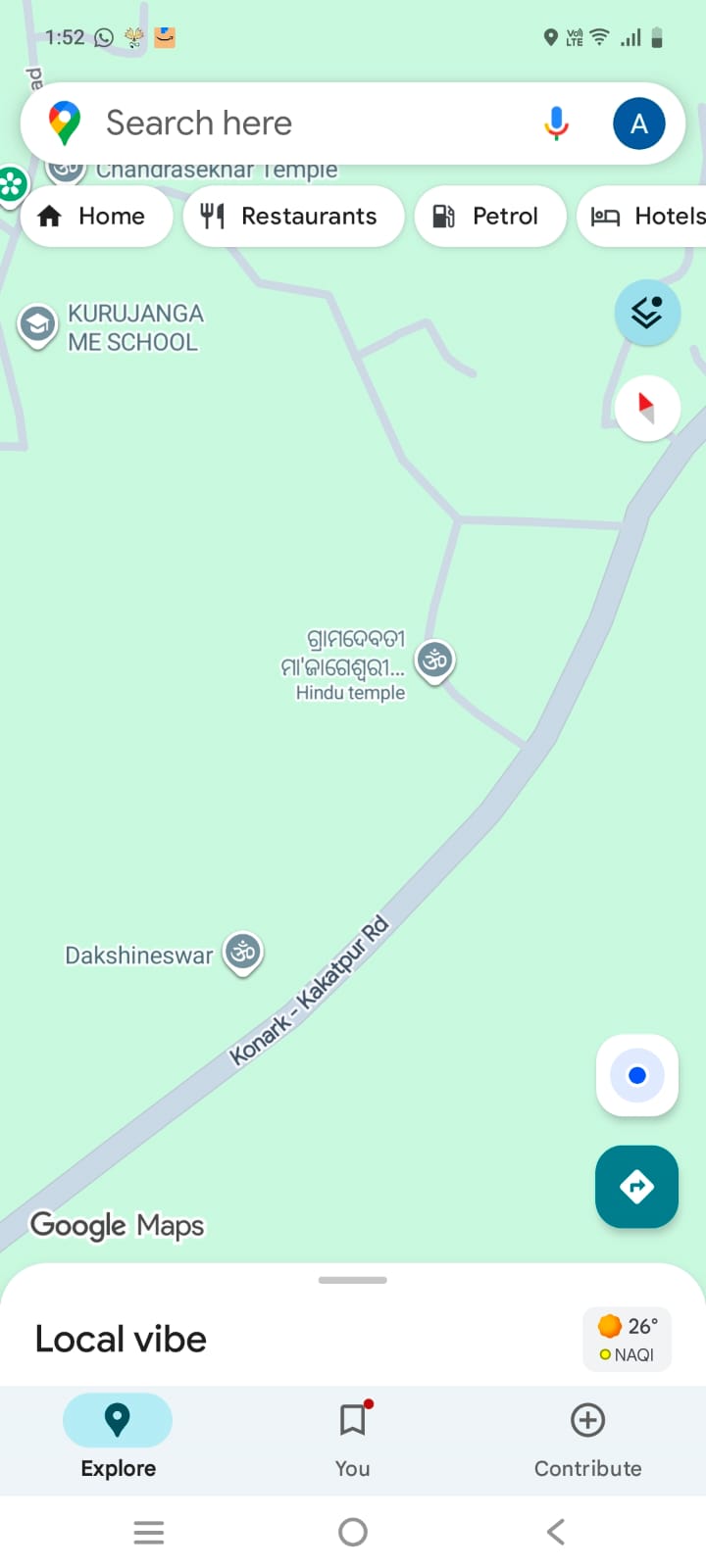This screenshot has width=706, height=1568.
Task: Select the Petrol chip
Action: click(x=489, y=217)
